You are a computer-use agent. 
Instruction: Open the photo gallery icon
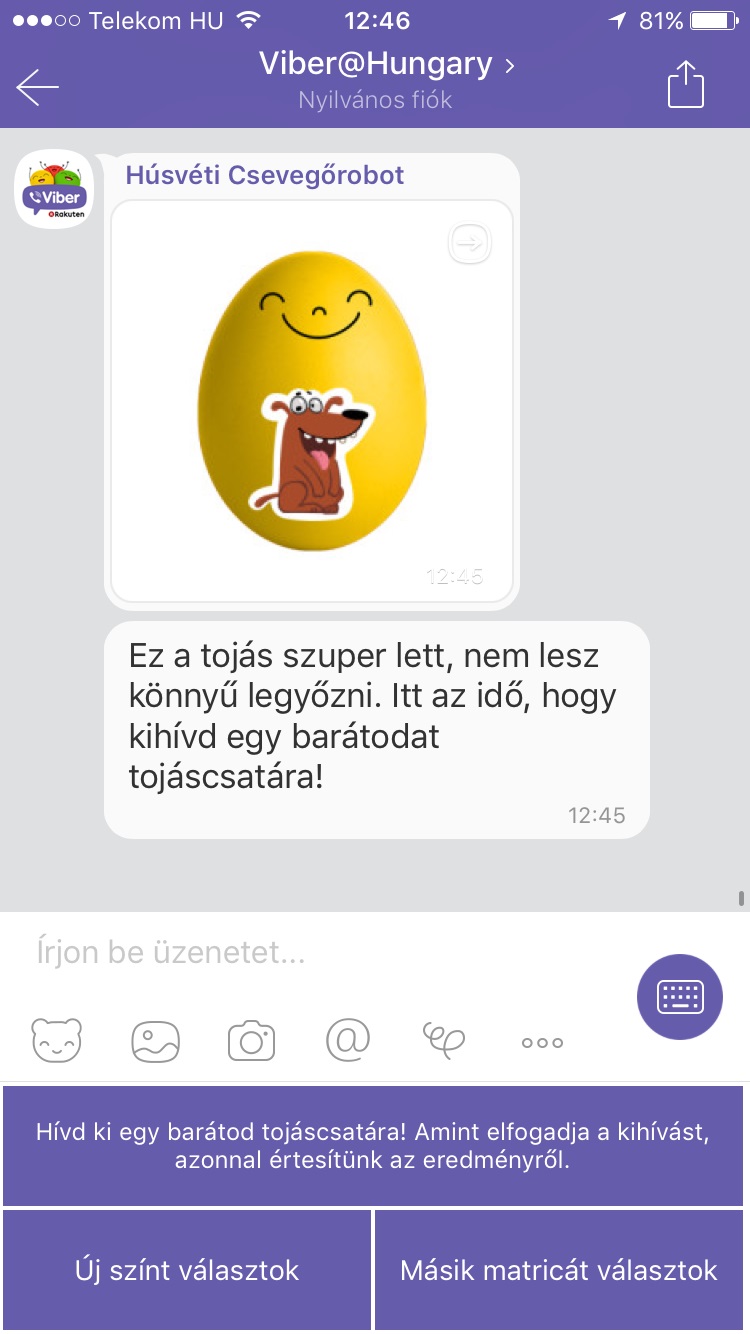click(x=156, y=1041)
